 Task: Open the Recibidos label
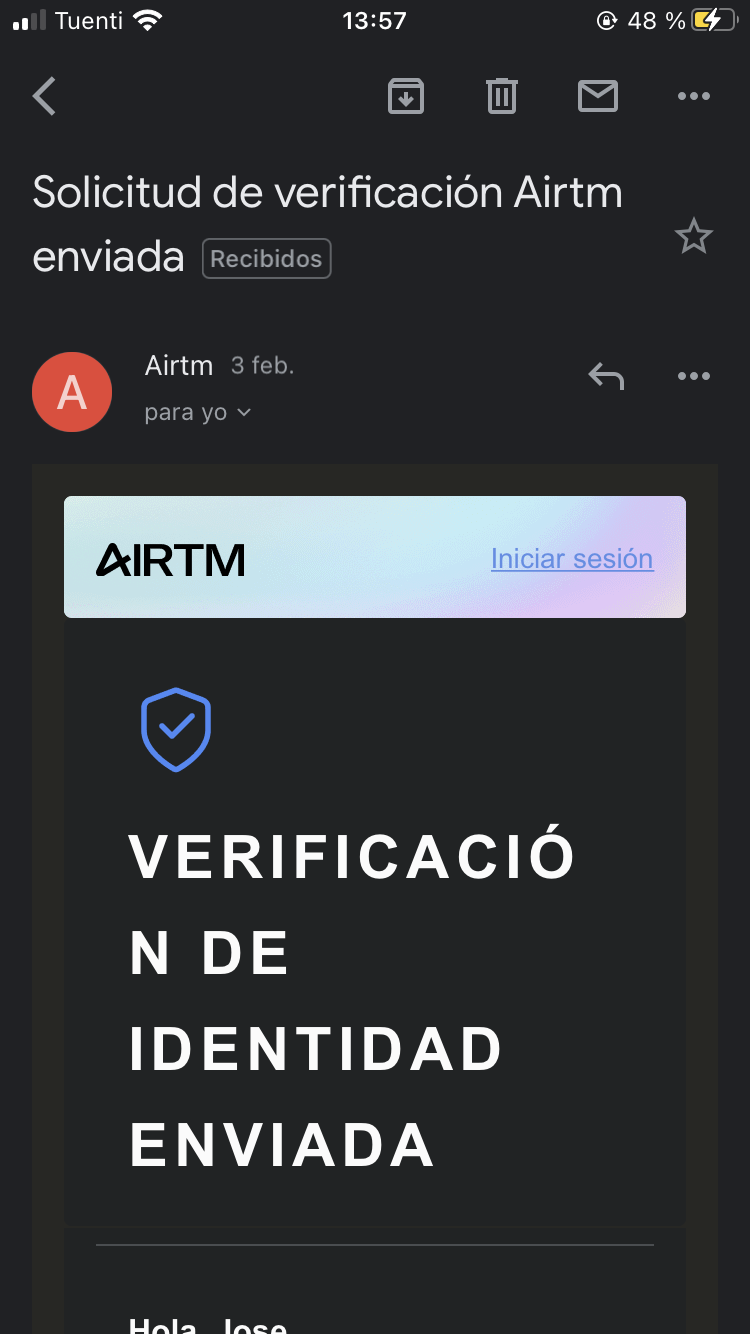coord(266,259)
